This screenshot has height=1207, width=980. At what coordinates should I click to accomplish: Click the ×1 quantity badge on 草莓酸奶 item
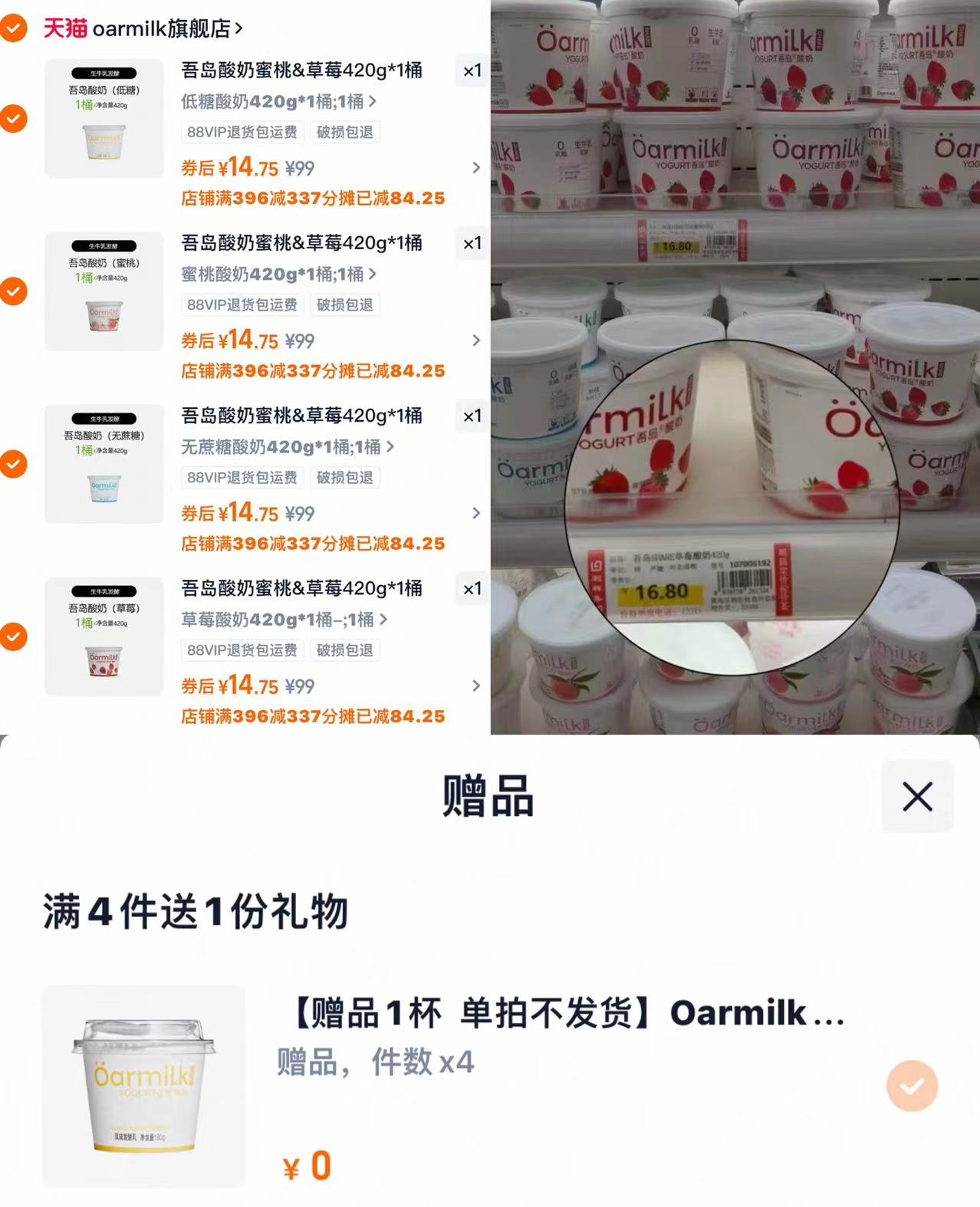tap(471, 589)
